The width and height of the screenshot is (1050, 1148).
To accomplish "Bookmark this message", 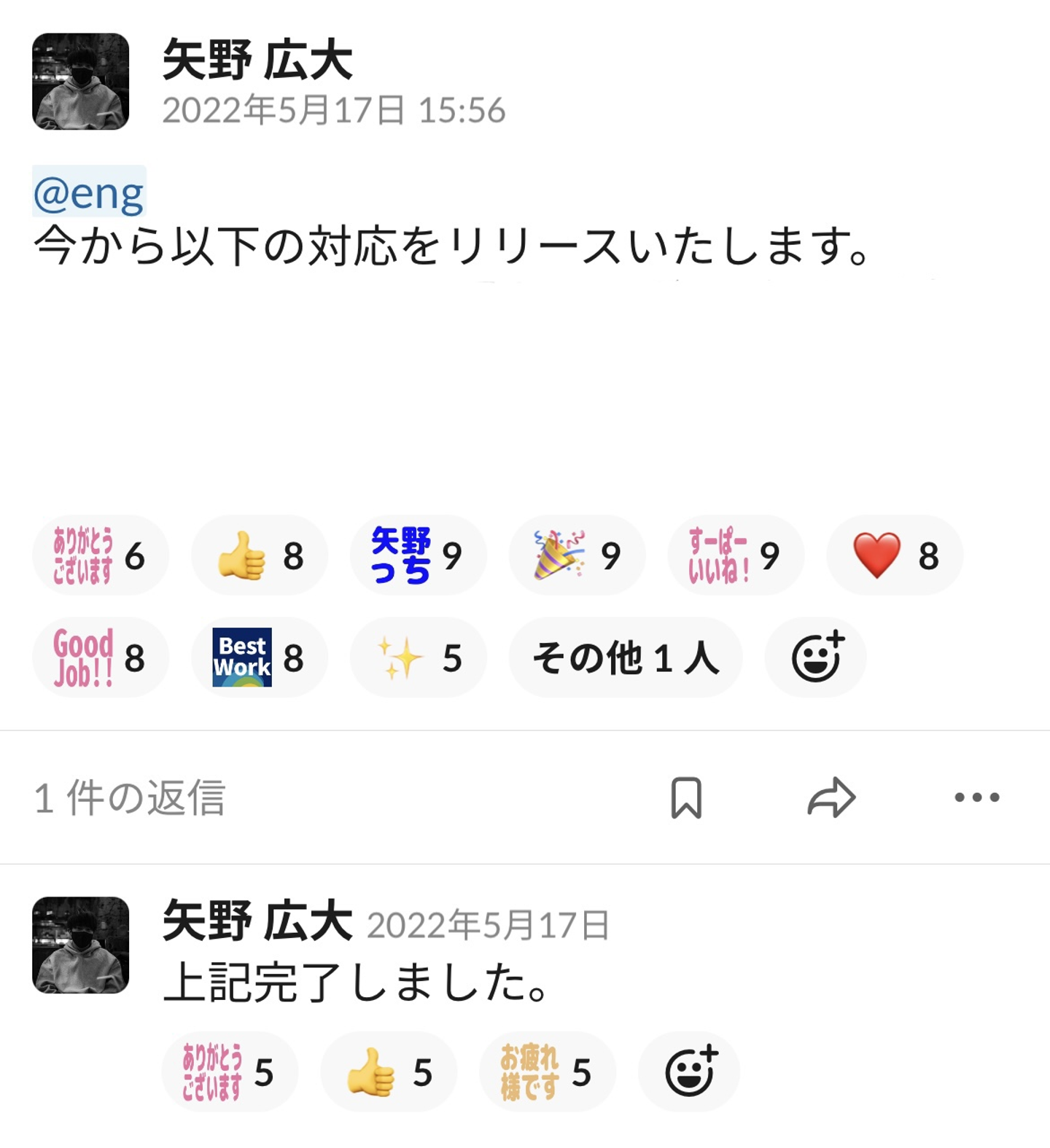I will [685, 797].
